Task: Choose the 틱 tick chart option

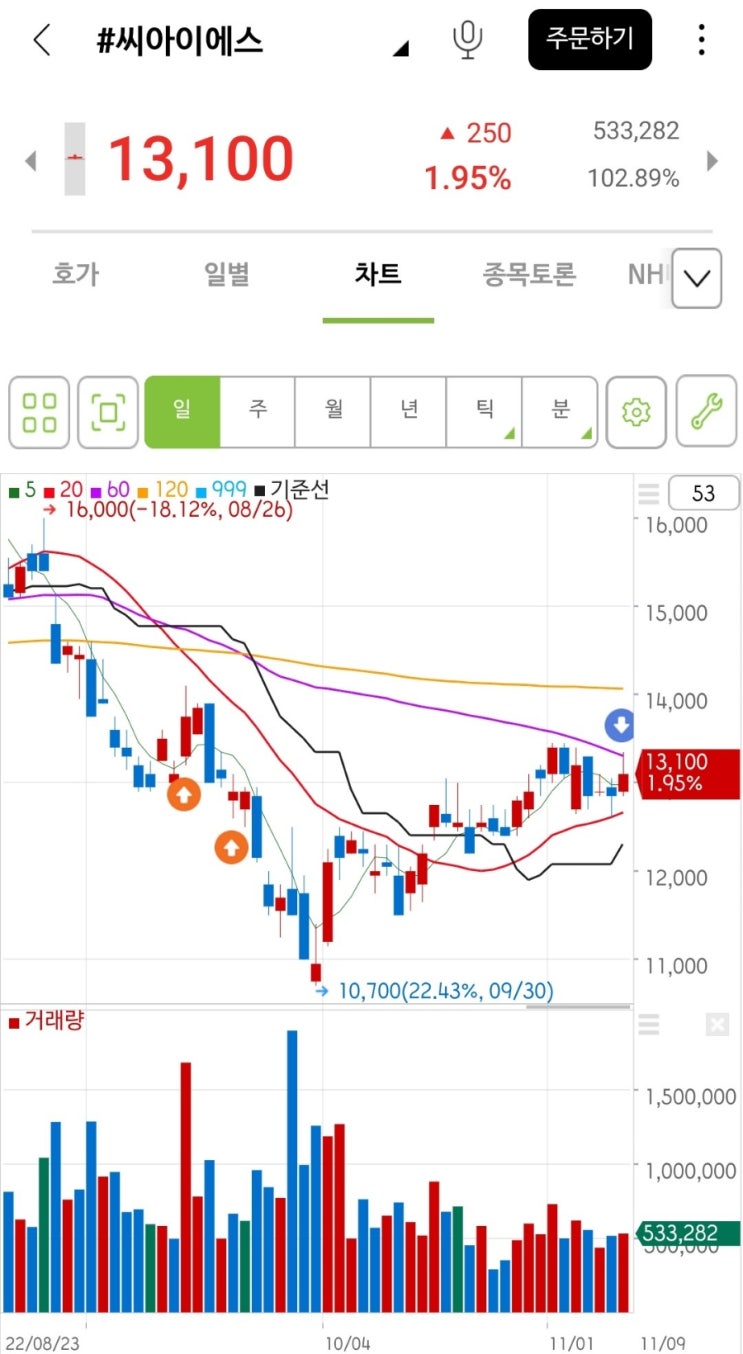Action: point(484,411)
